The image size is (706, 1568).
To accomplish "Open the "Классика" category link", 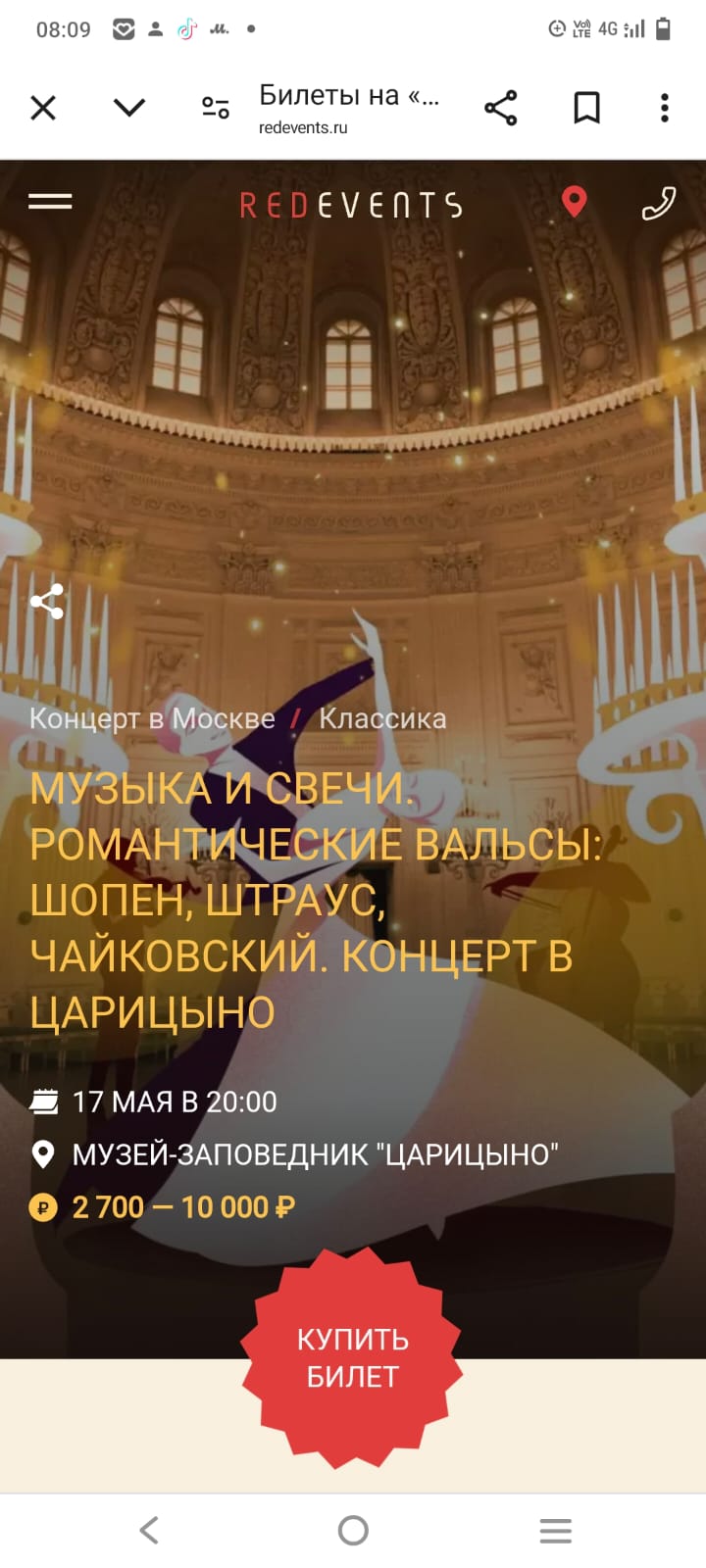I will pos(382,718).
